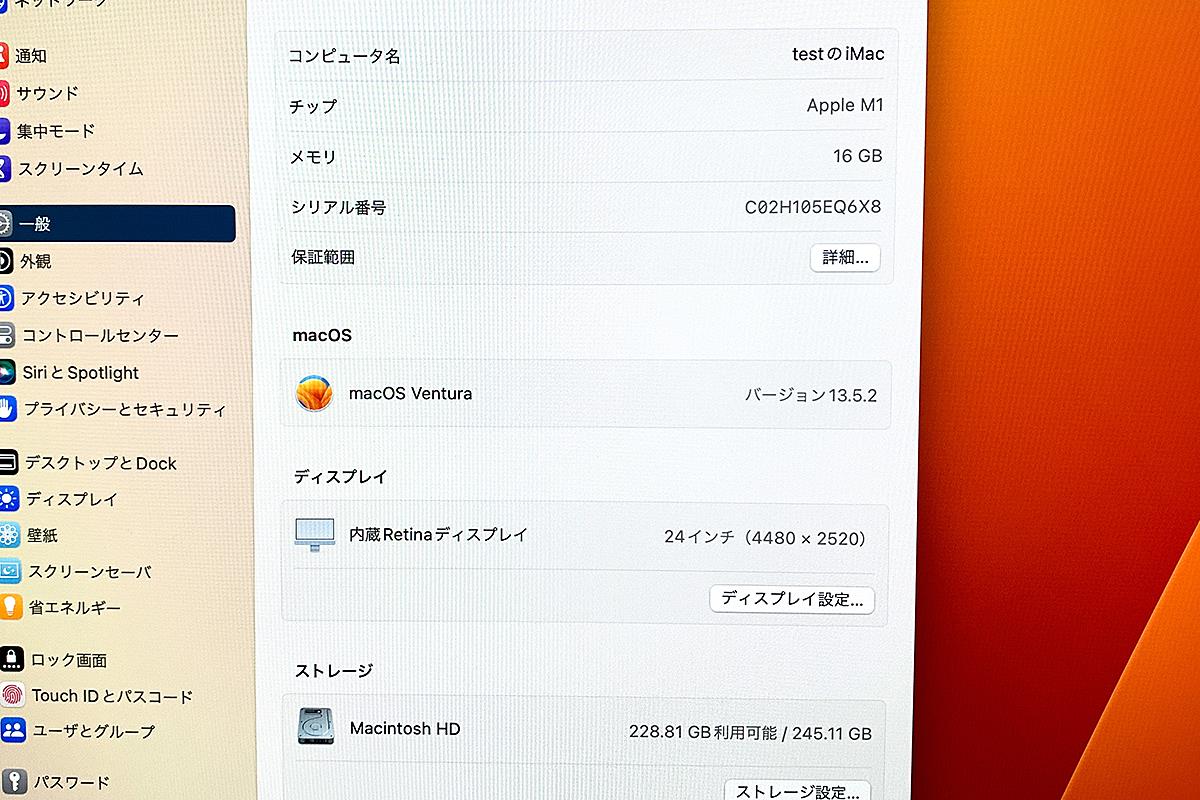This screenshot has height=800, width=1200.
Task: Open ディスプレイ設定 button
Action: tap(791, 599)
